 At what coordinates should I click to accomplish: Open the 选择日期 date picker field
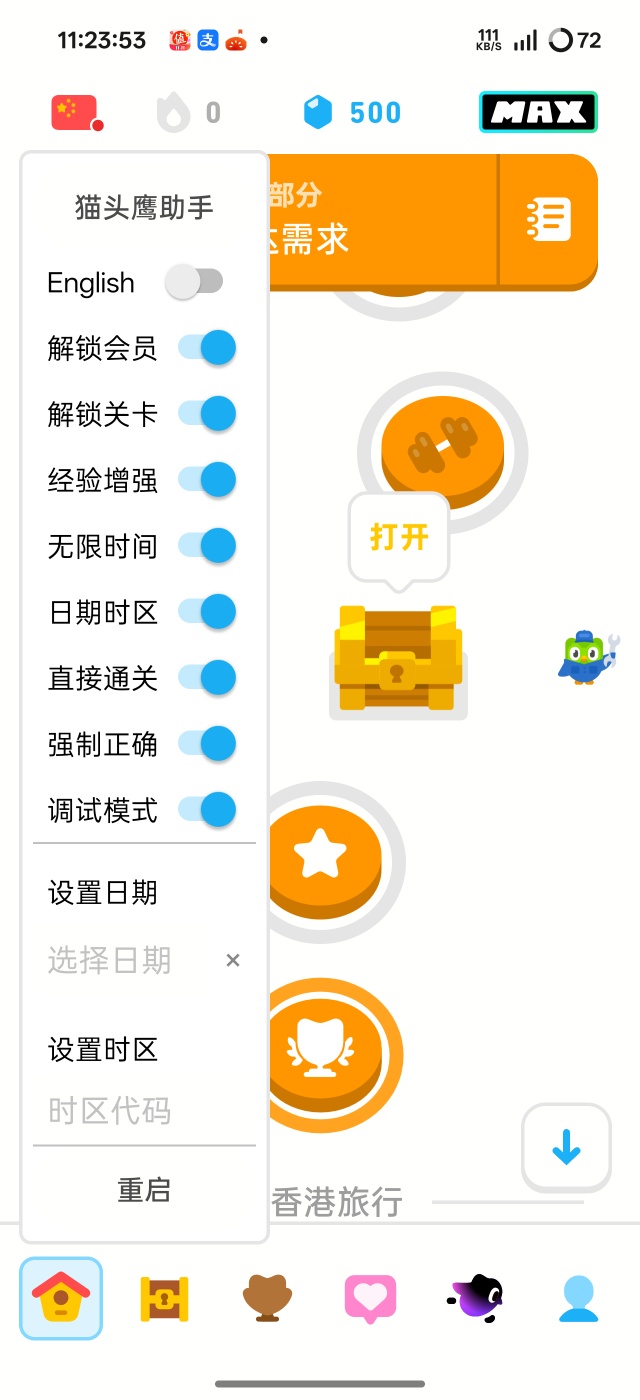click(120, 961)
